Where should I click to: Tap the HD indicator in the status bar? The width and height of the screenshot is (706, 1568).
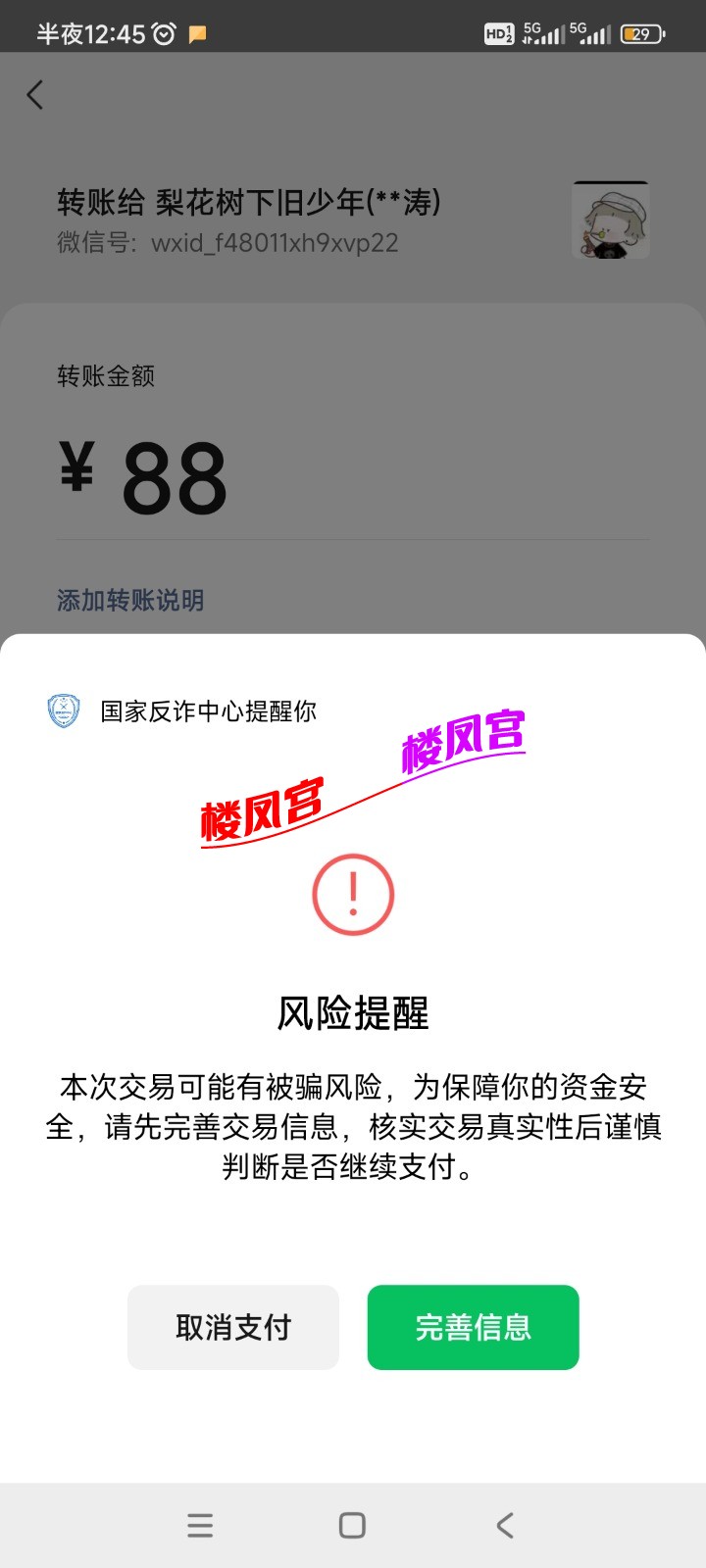tap(498, 32)
